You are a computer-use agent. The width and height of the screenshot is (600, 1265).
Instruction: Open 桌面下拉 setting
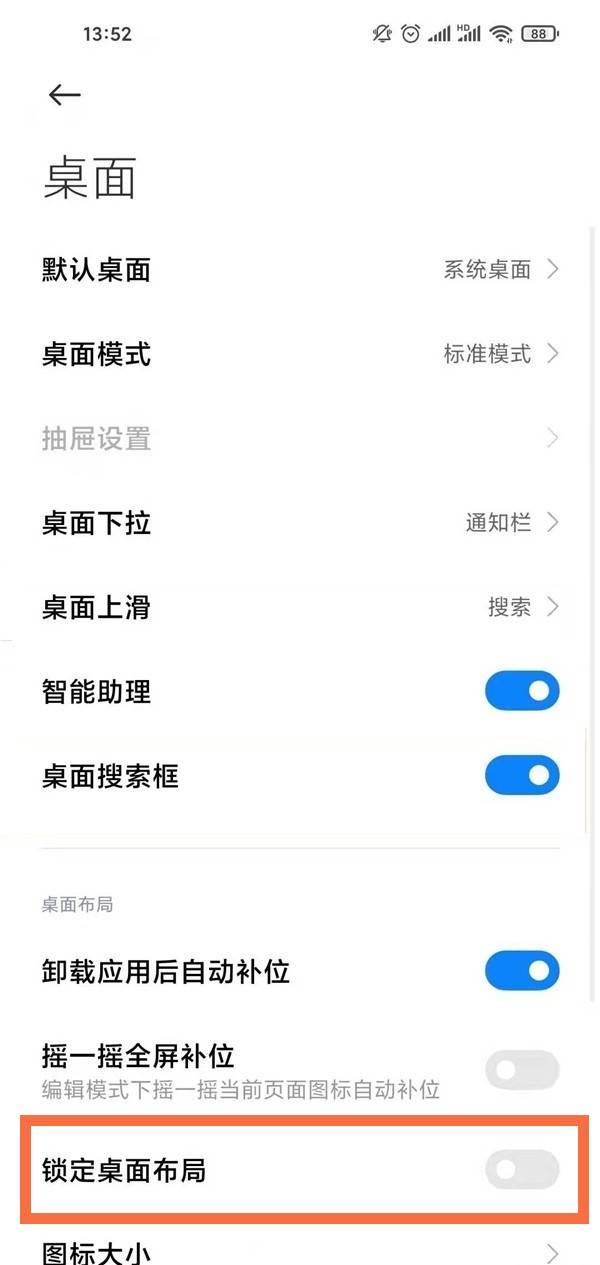click(x=300, y=522)
